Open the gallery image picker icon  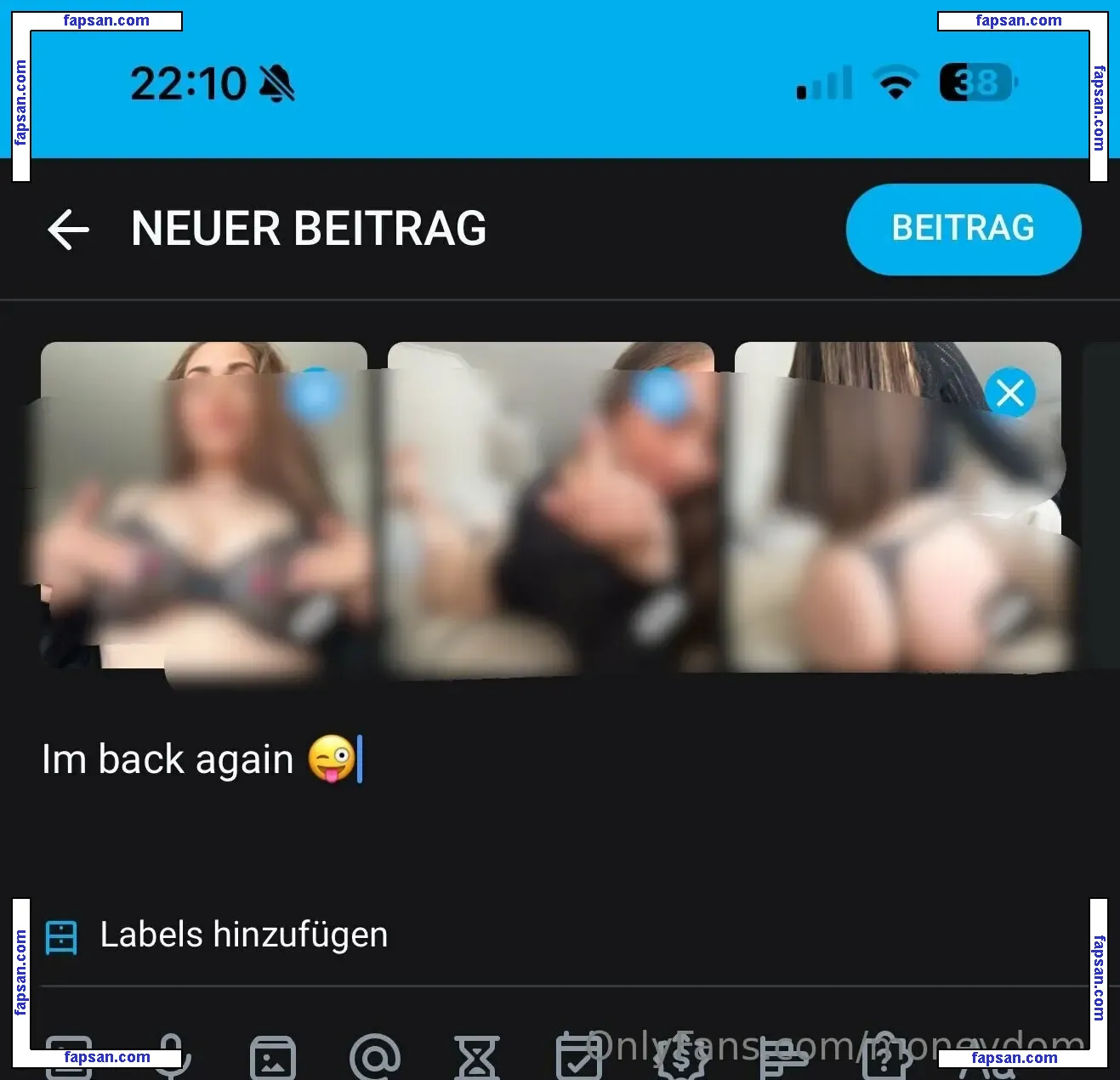[273, 1059]
